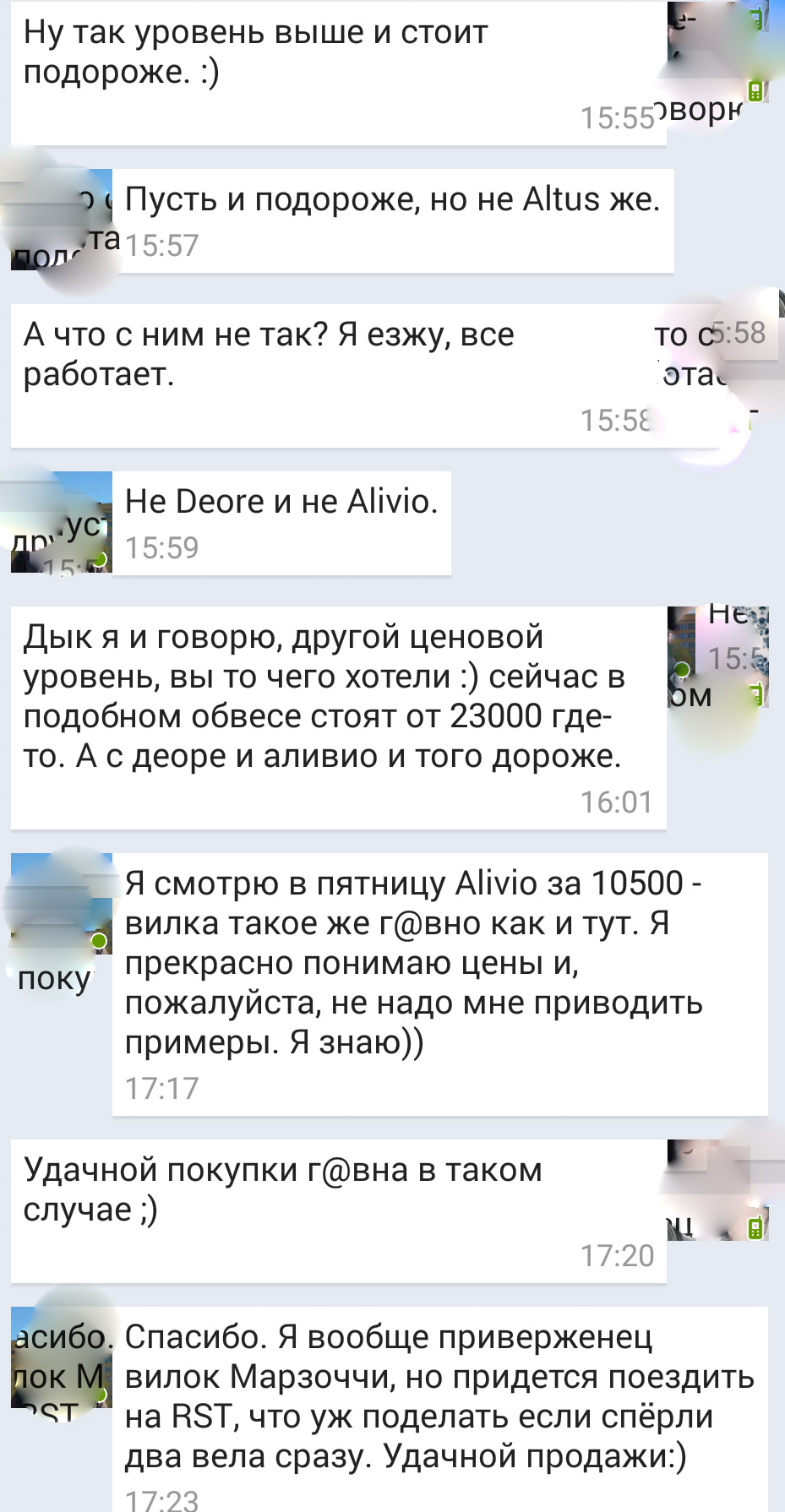Viewport: 785px width, 1512px height.
Task: Tap the message "Не Deore и не Alivio."
Action: point(281,524)
